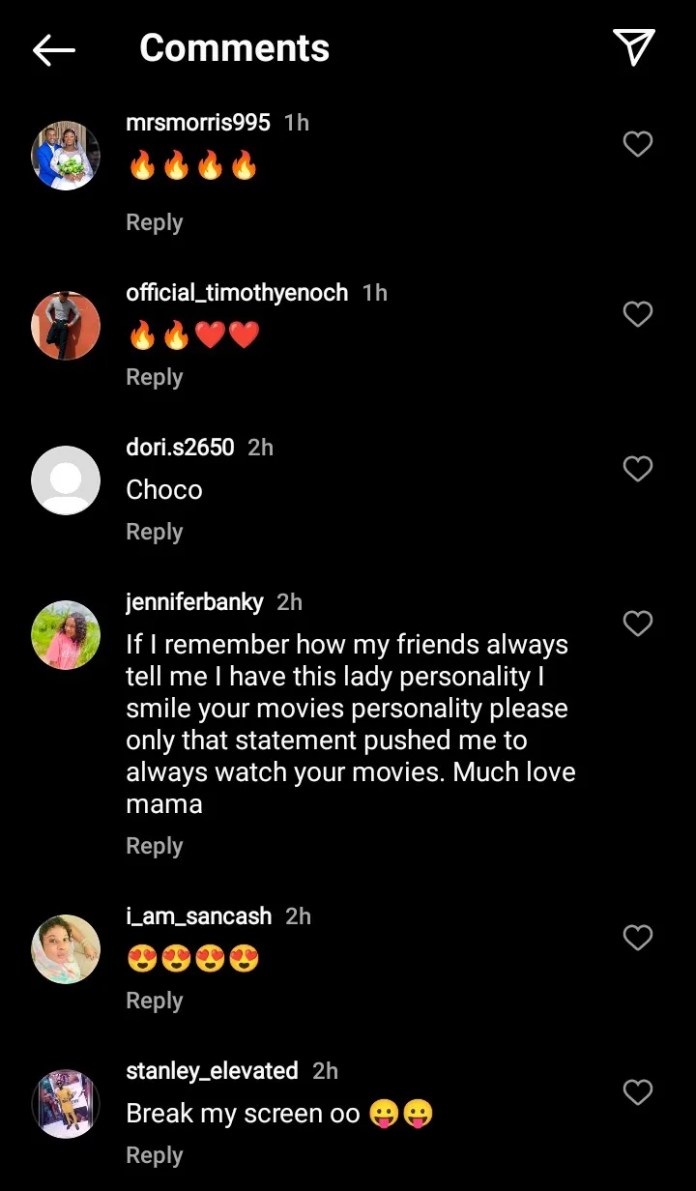View stanley_elevated's profile avatar
The image size is (696, 1191).
click(x=66, y=1104)
